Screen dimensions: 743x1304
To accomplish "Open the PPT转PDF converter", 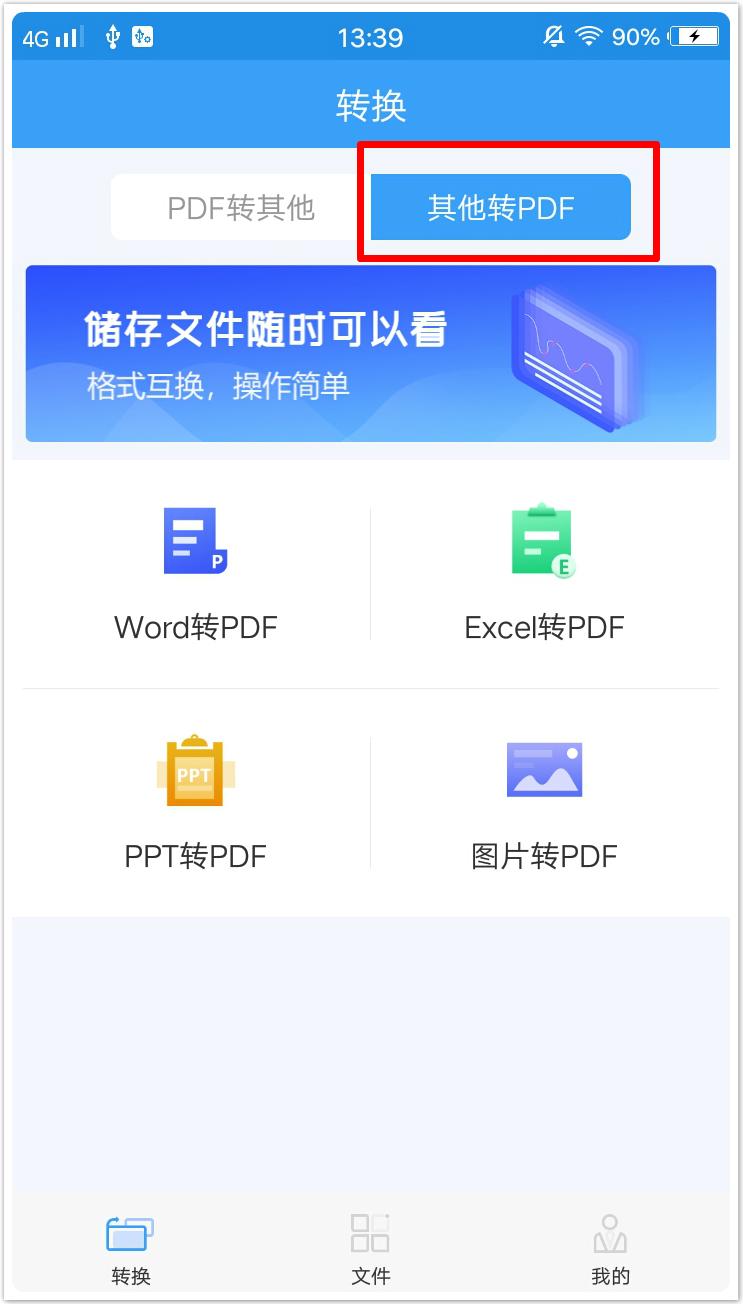I will tap(196, 803).
